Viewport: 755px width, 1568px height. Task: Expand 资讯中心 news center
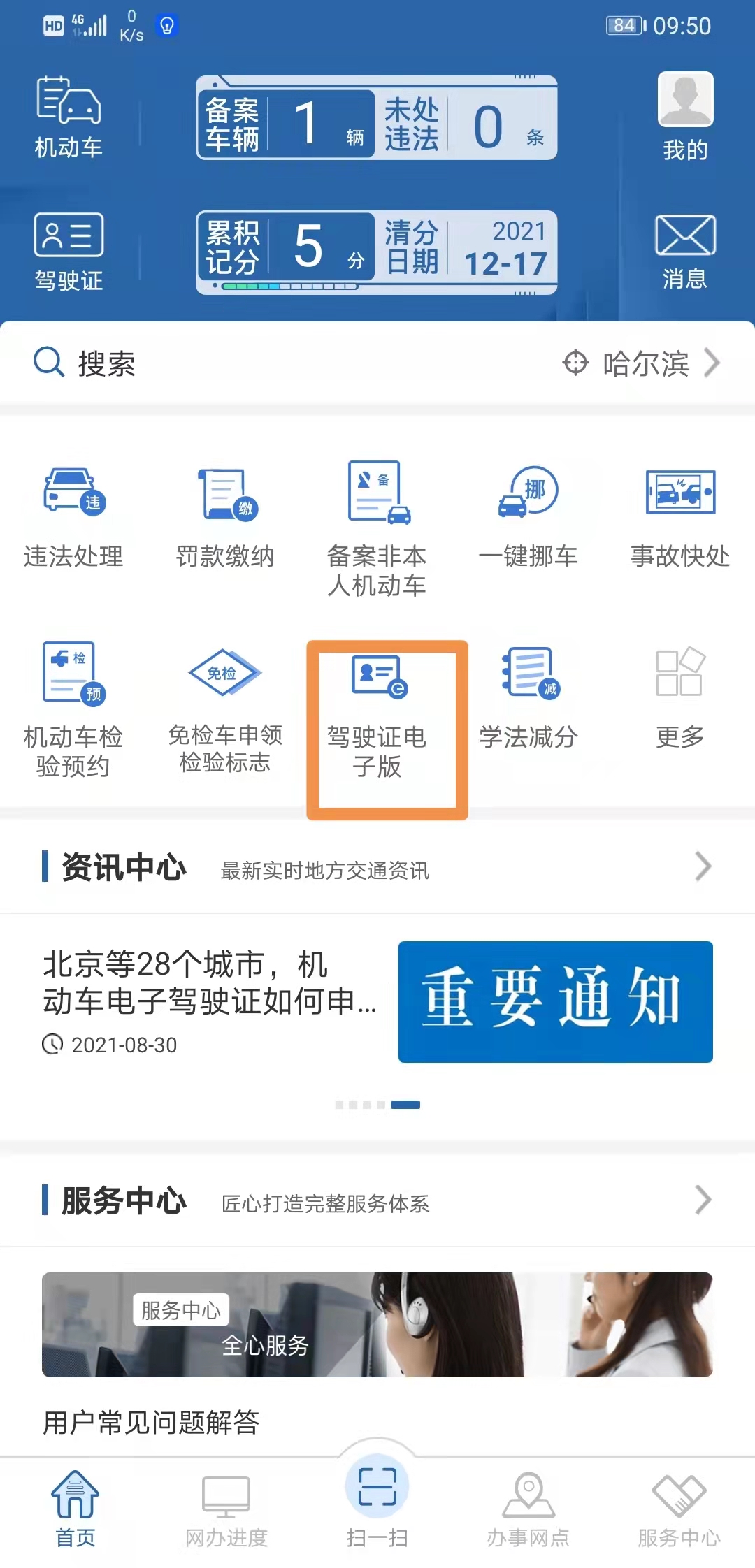pos(703,866)
